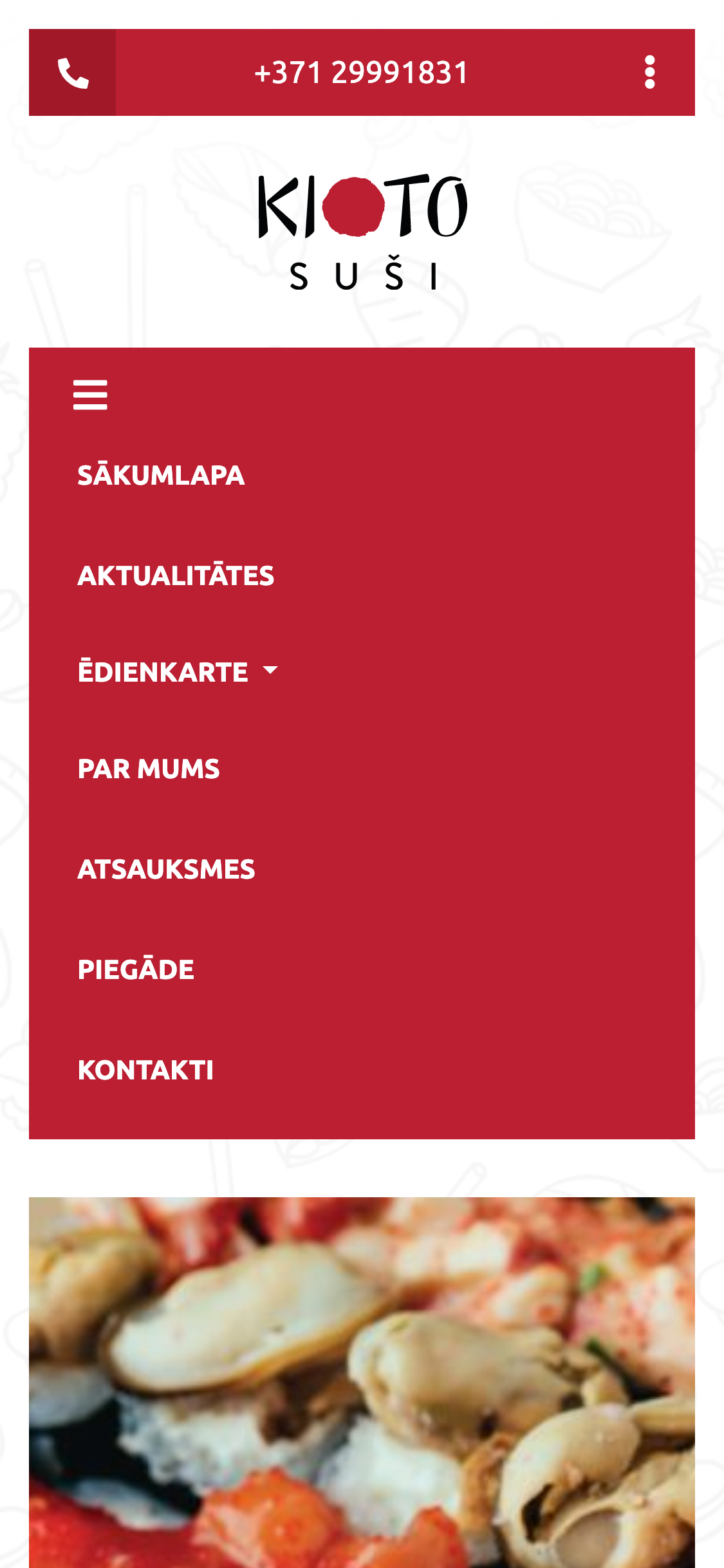Open the three-dot overflow menu

[649, 73]
